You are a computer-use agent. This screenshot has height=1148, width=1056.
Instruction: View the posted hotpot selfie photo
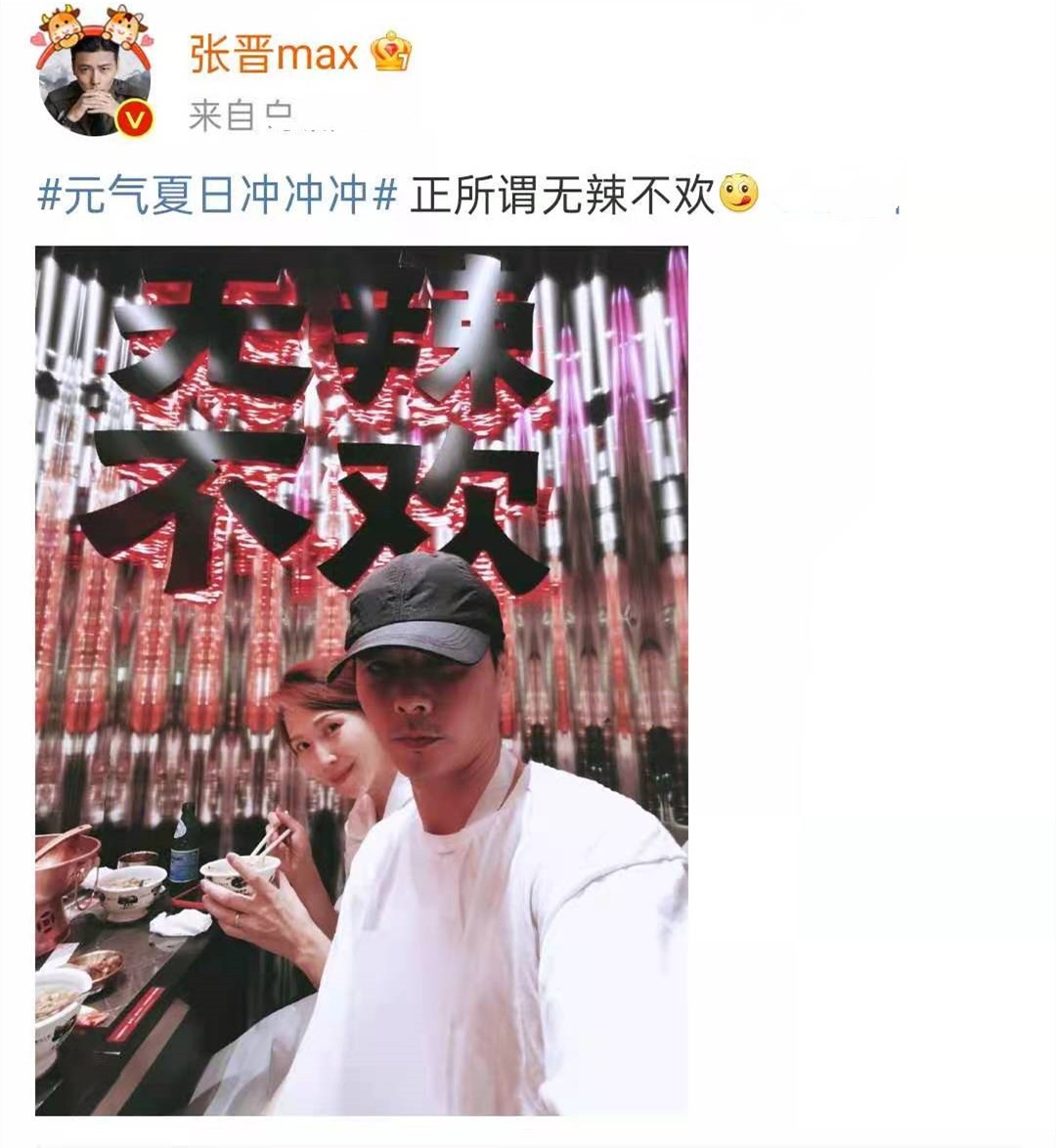tap(362, 680)
